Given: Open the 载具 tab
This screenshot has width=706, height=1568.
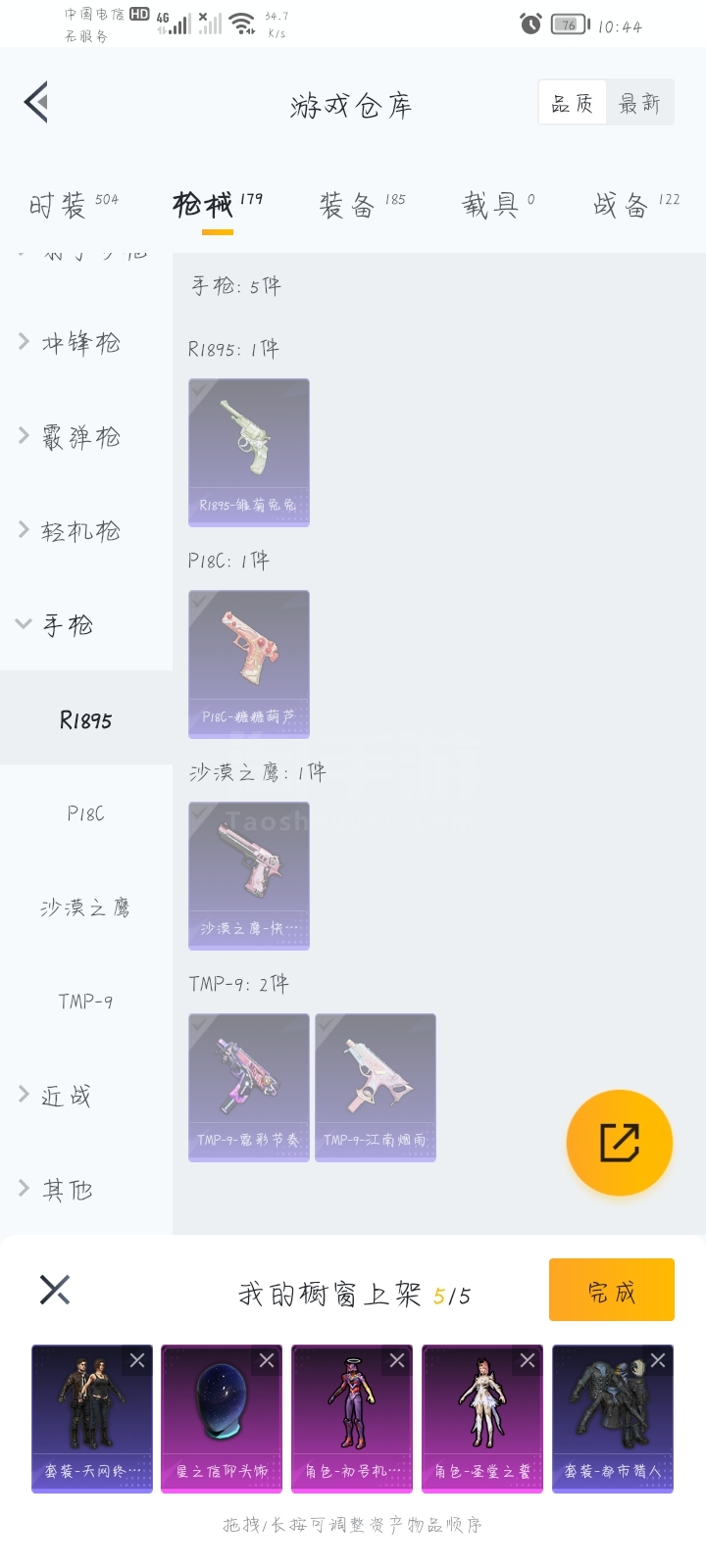Looking at the screenshot, I should click(497, 204).
